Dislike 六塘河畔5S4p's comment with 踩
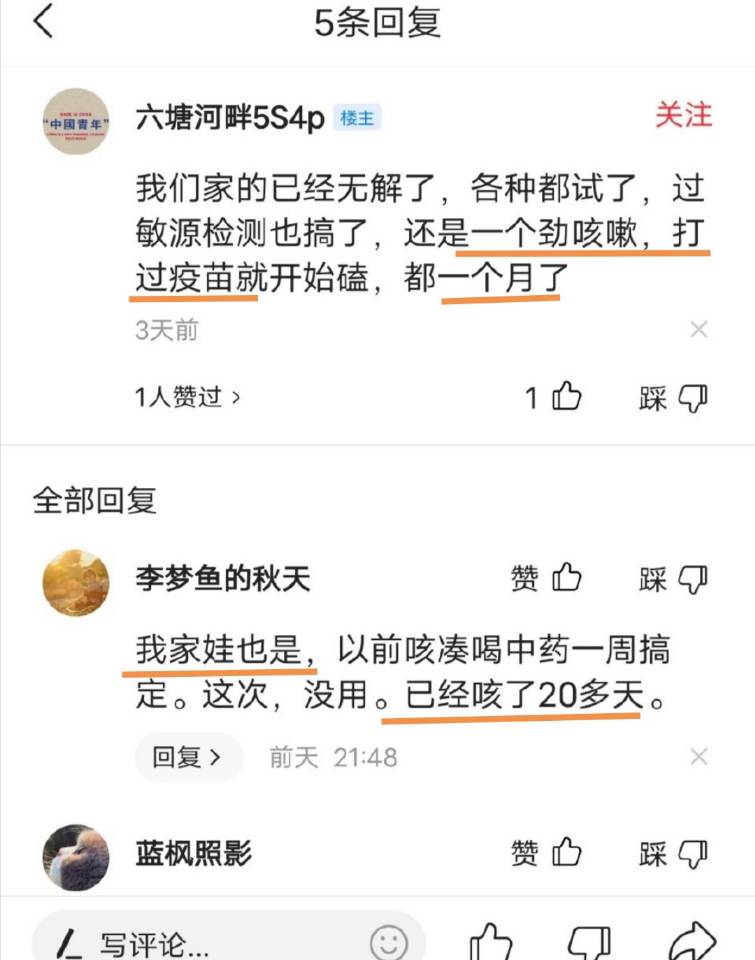 673,397
